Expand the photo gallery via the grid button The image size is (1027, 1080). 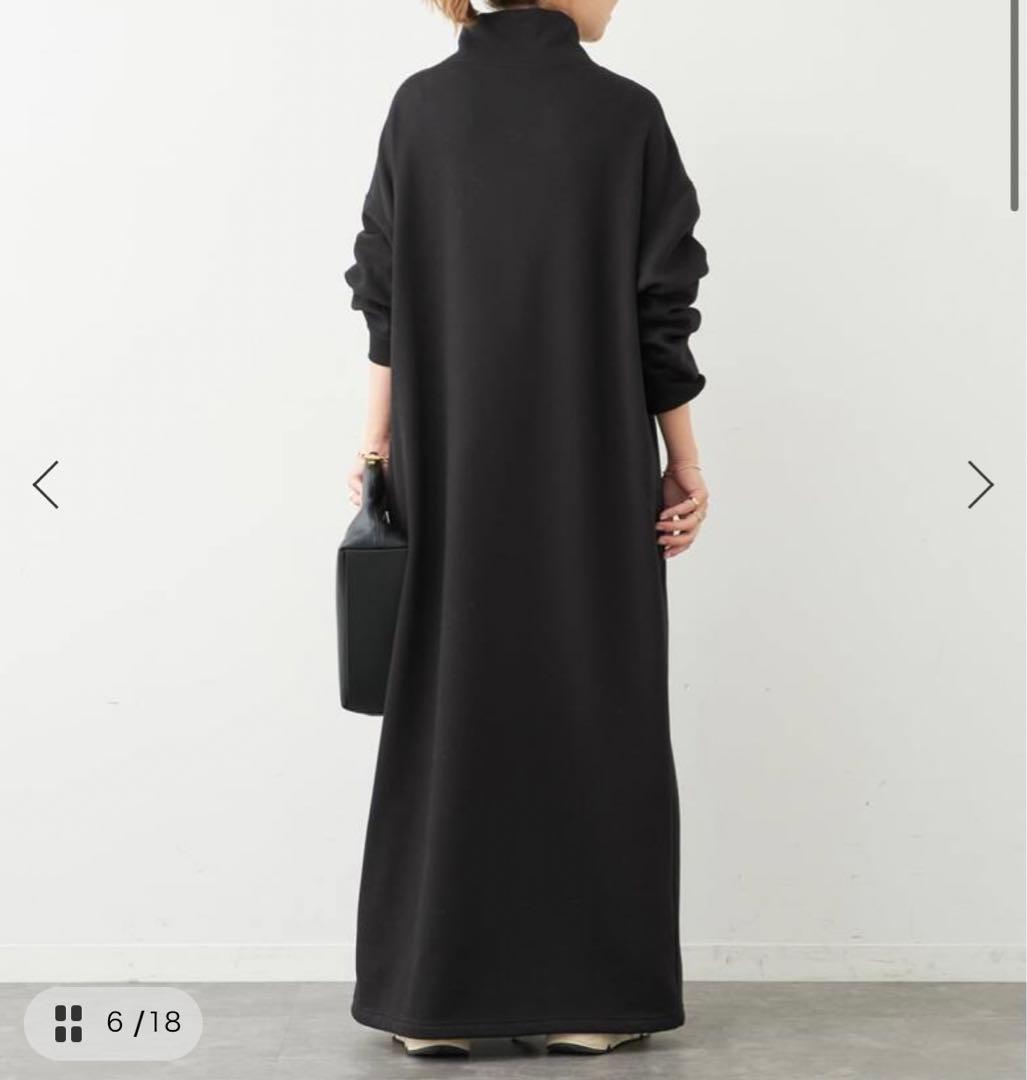(66, 1023)
